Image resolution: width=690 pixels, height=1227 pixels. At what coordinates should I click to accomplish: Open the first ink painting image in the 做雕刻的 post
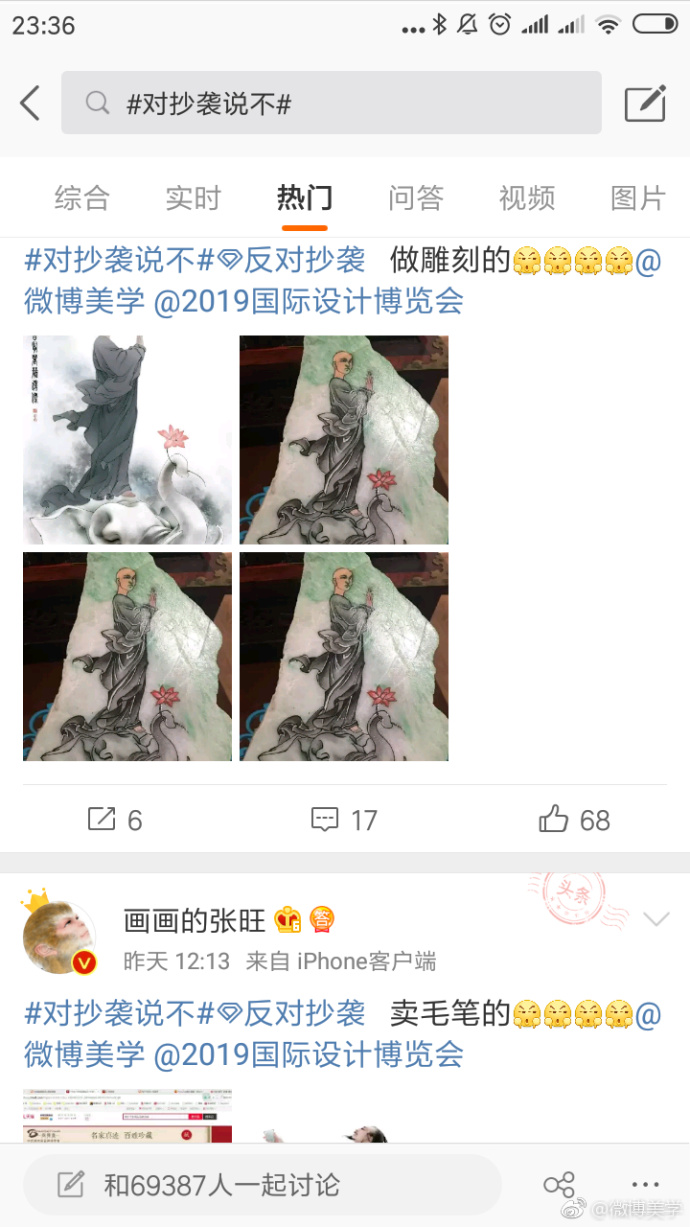coord(127,440)
